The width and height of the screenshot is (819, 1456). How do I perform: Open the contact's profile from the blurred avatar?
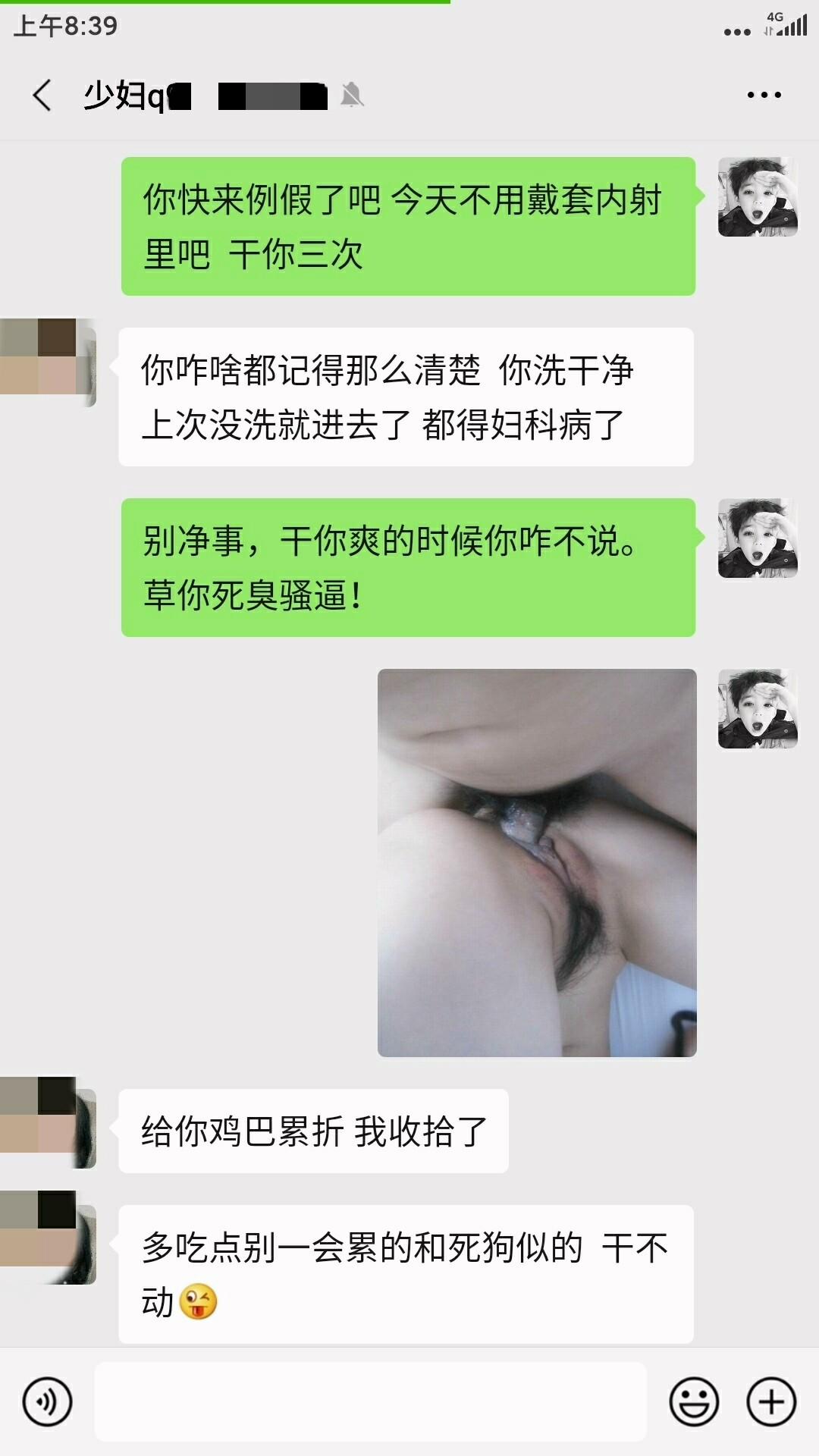pos(48,362)
